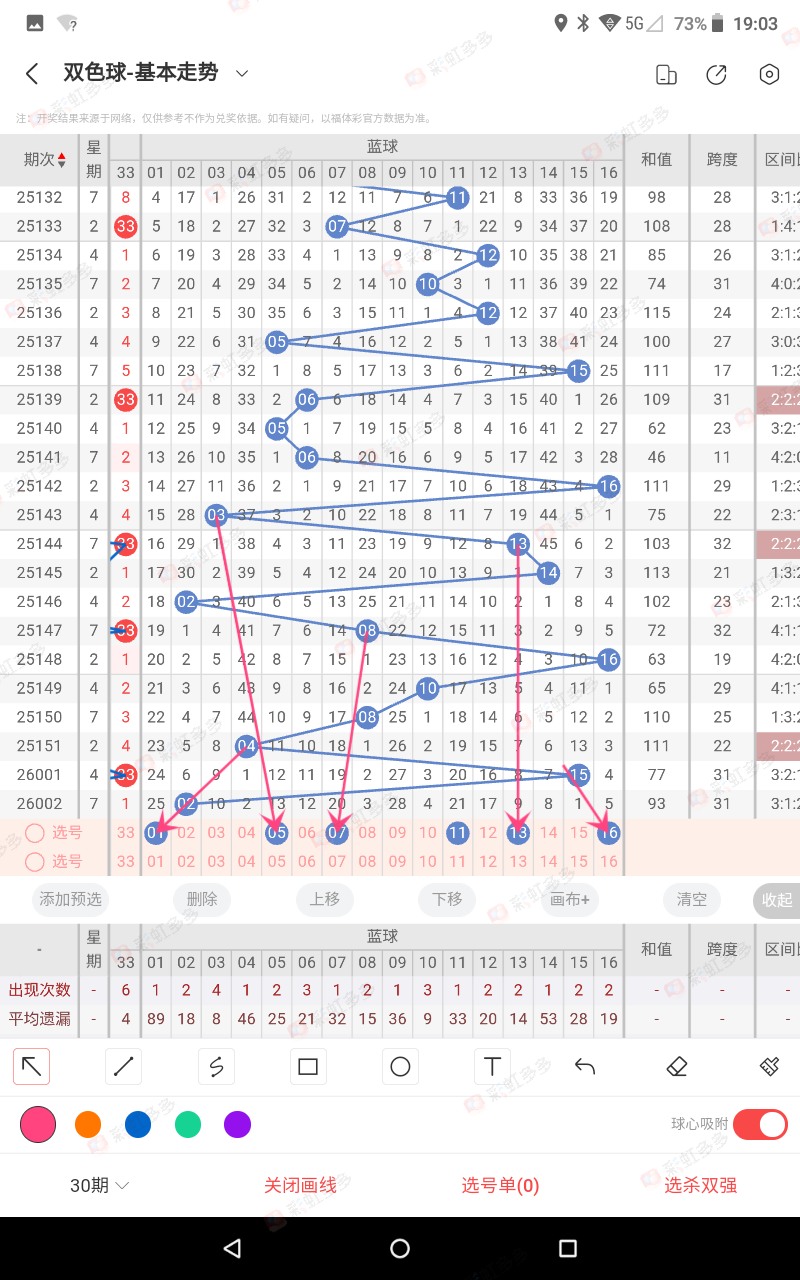This screenshot has width=800, height=1280.
Task: Move row down with 下移
Action: pos(447,899)
